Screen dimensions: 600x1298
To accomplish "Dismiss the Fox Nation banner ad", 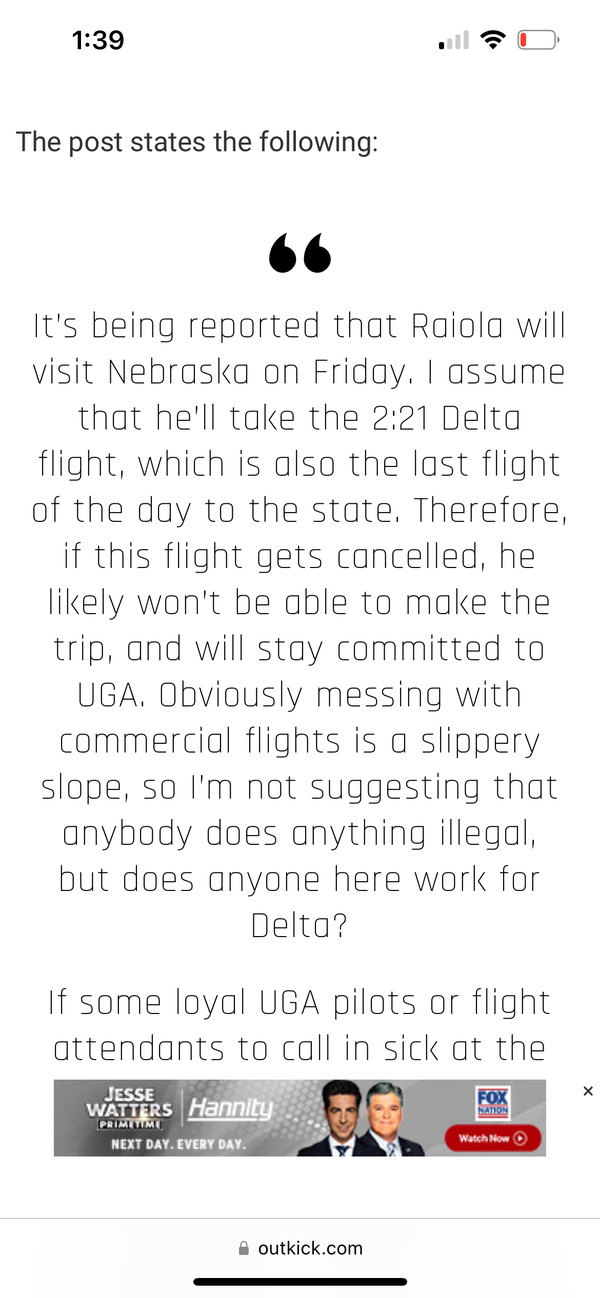I will 588,1091.
